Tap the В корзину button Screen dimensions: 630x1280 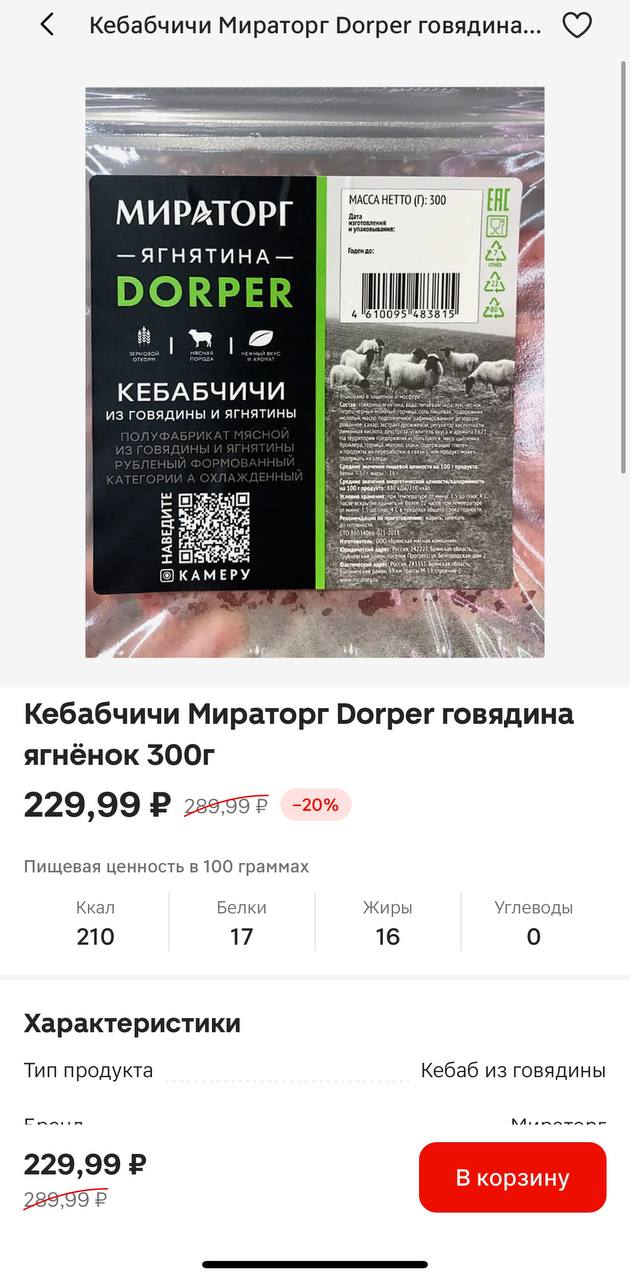tap(512, 1177)
